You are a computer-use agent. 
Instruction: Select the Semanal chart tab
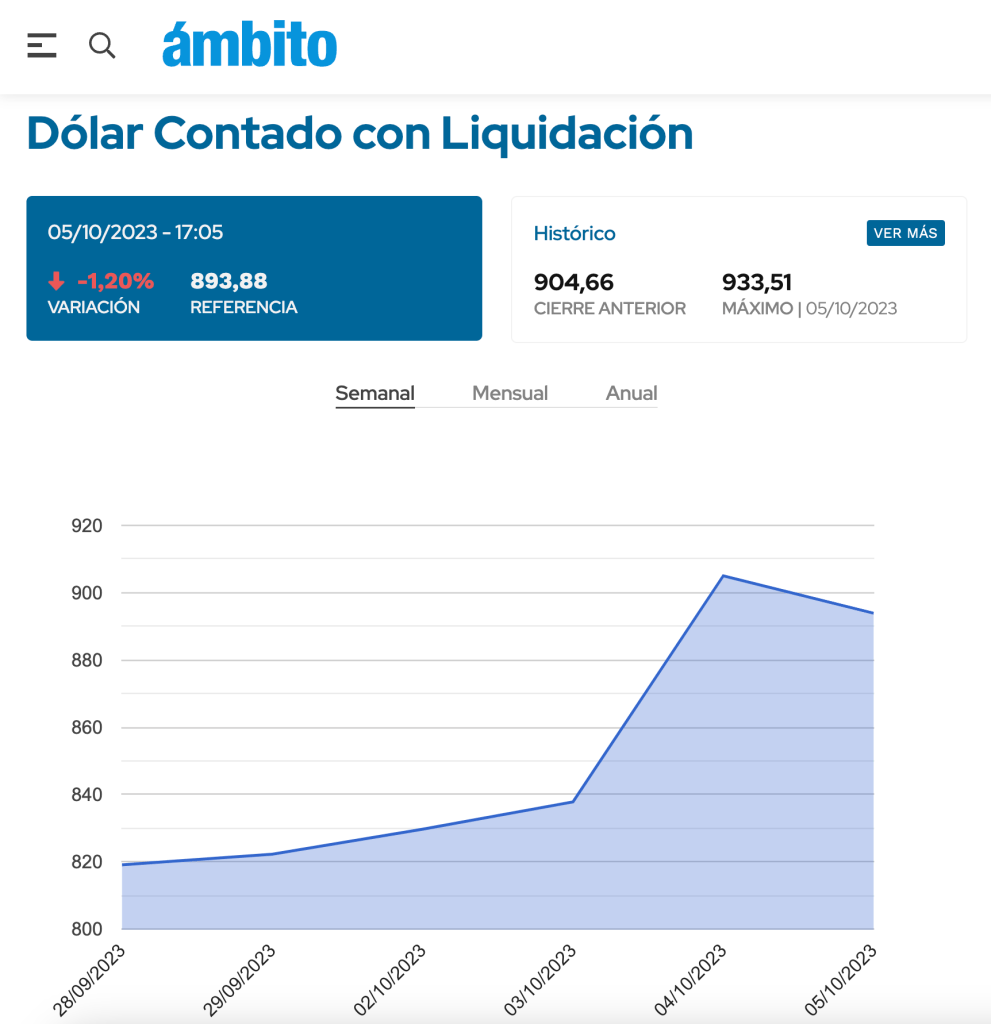(x=375, y=393)
